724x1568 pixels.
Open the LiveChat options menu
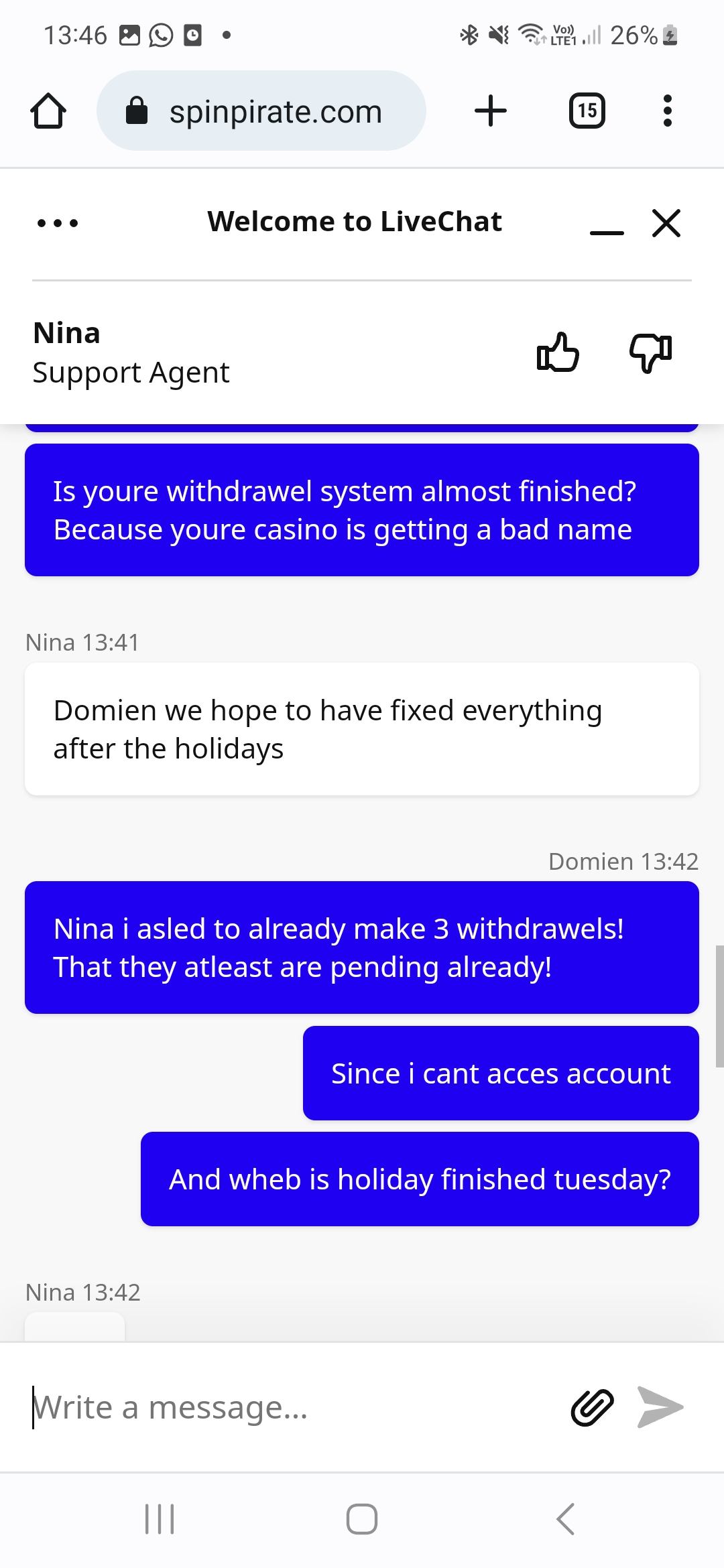point(58,223)
